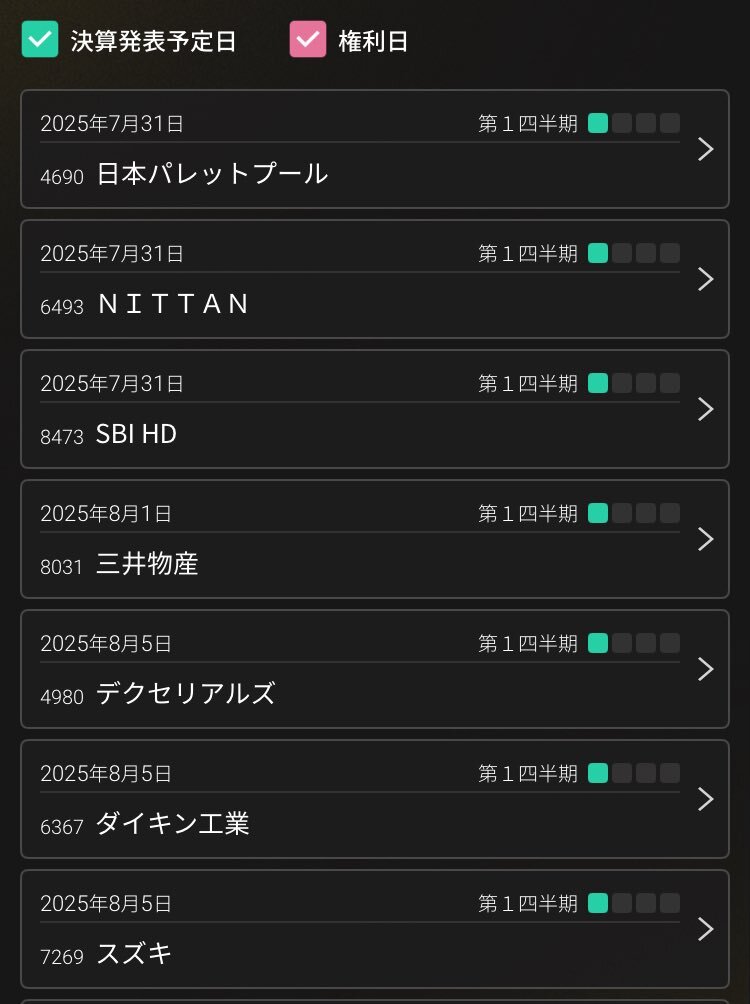This screenshot has width=750, height=1004.
Task: Open the ダイキン工業 earnings entry
Action: pyautogui.click(x=706, y=799)
